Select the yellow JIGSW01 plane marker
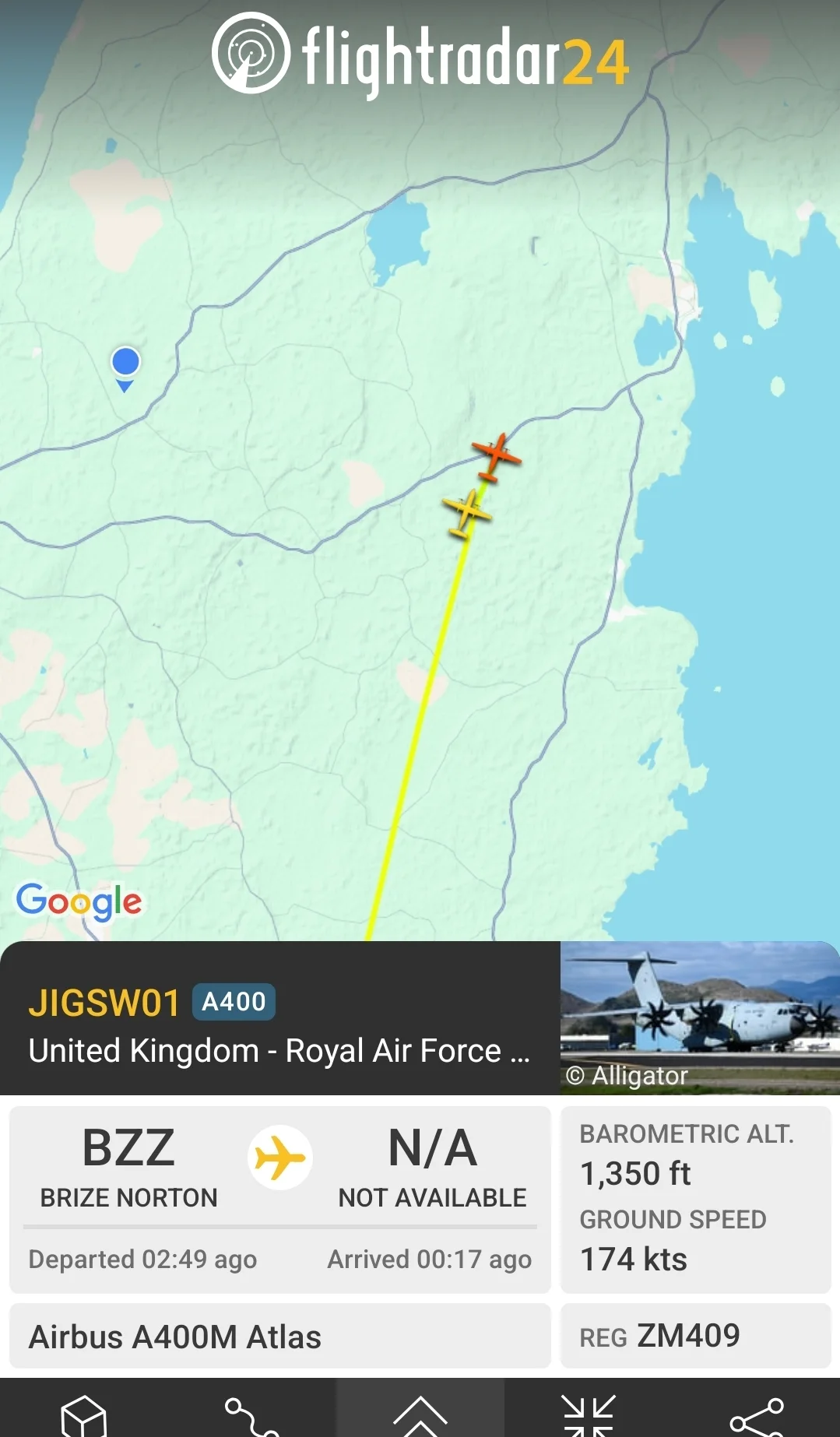The height and width of the screenshot is (1437, 840). pos(467,510)
